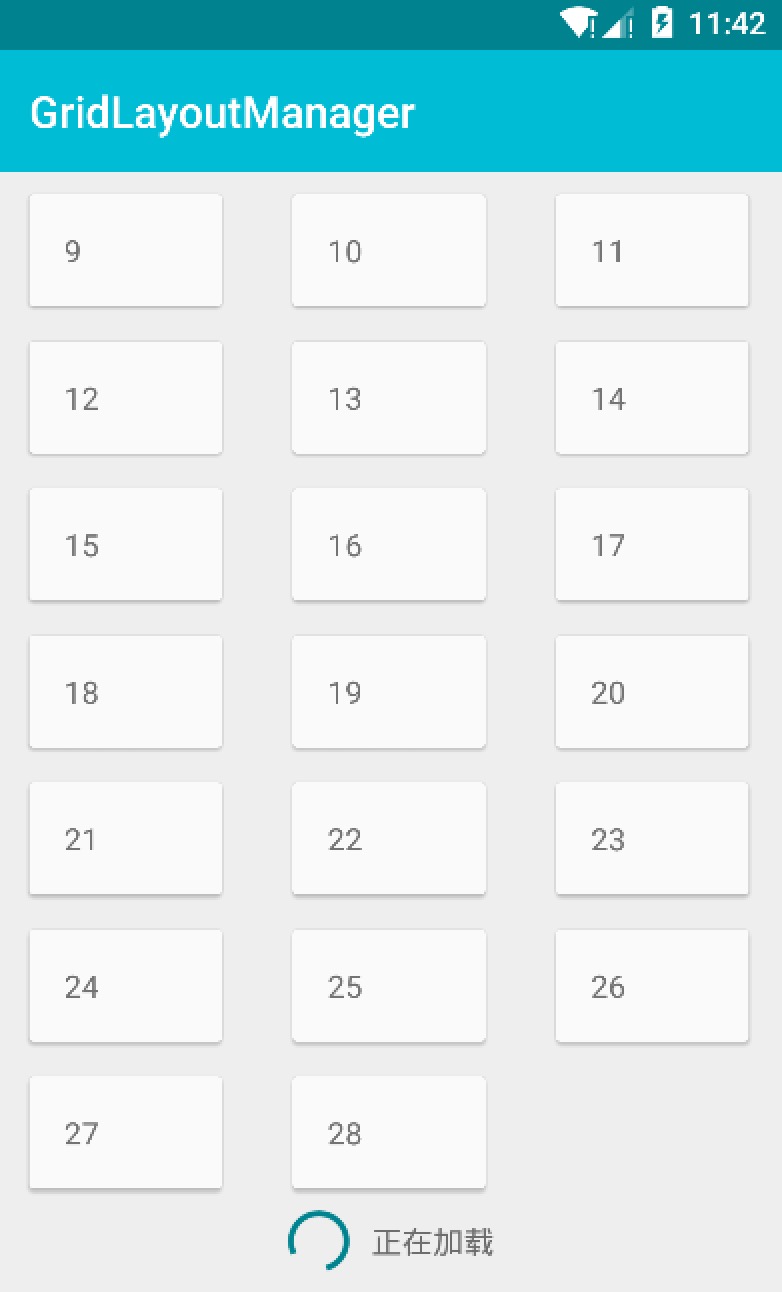Select grid item 26
This screenshot has width=782, height=1292.
pyautogui.click(x=651, y=986)
